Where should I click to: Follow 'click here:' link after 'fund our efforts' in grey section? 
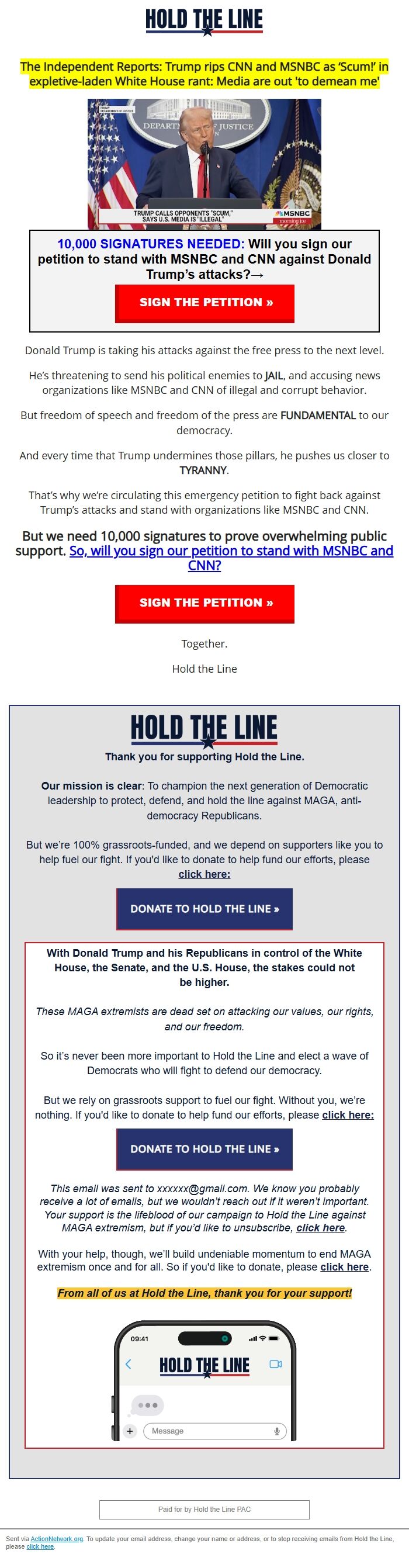tap(204, 874)
